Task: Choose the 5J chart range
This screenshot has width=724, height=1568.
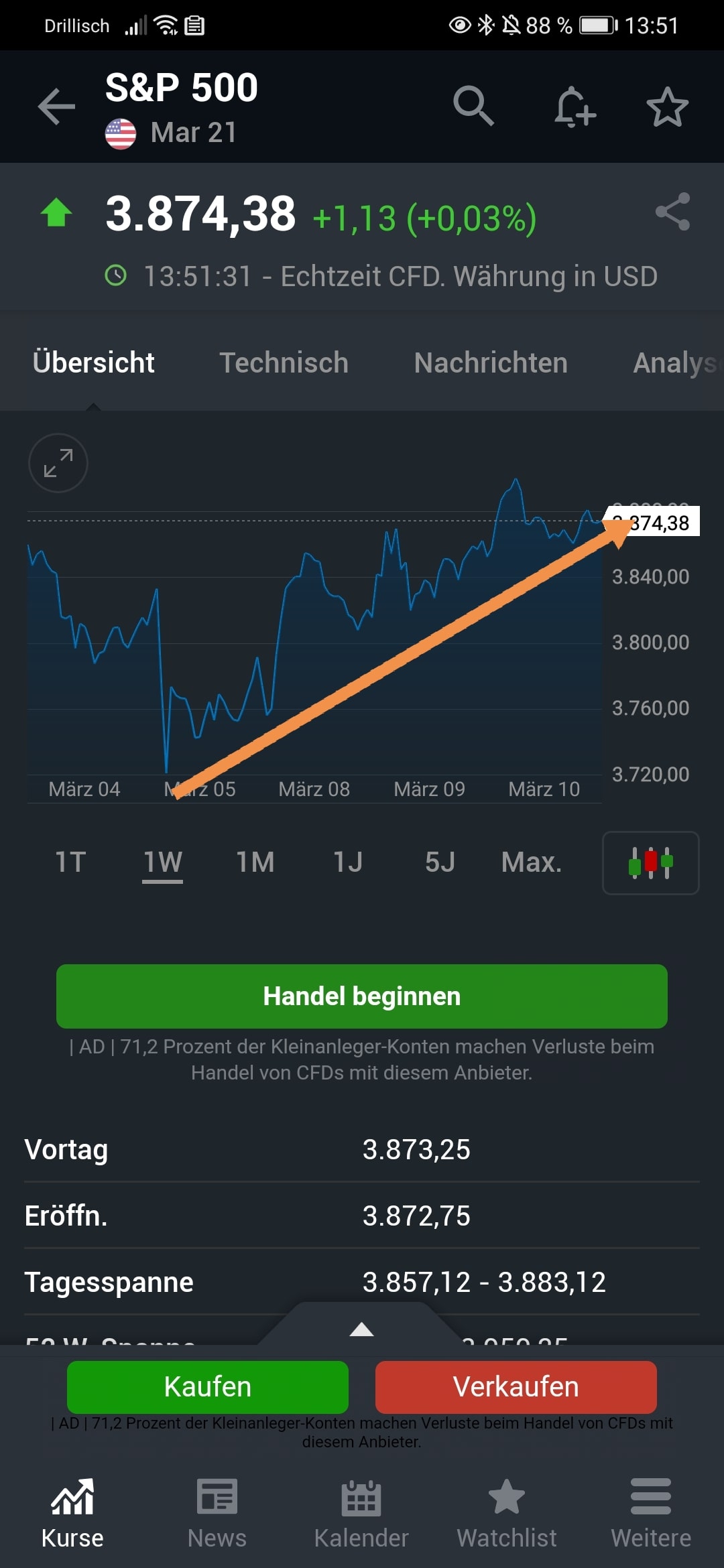Action: [x=440, y=862]
